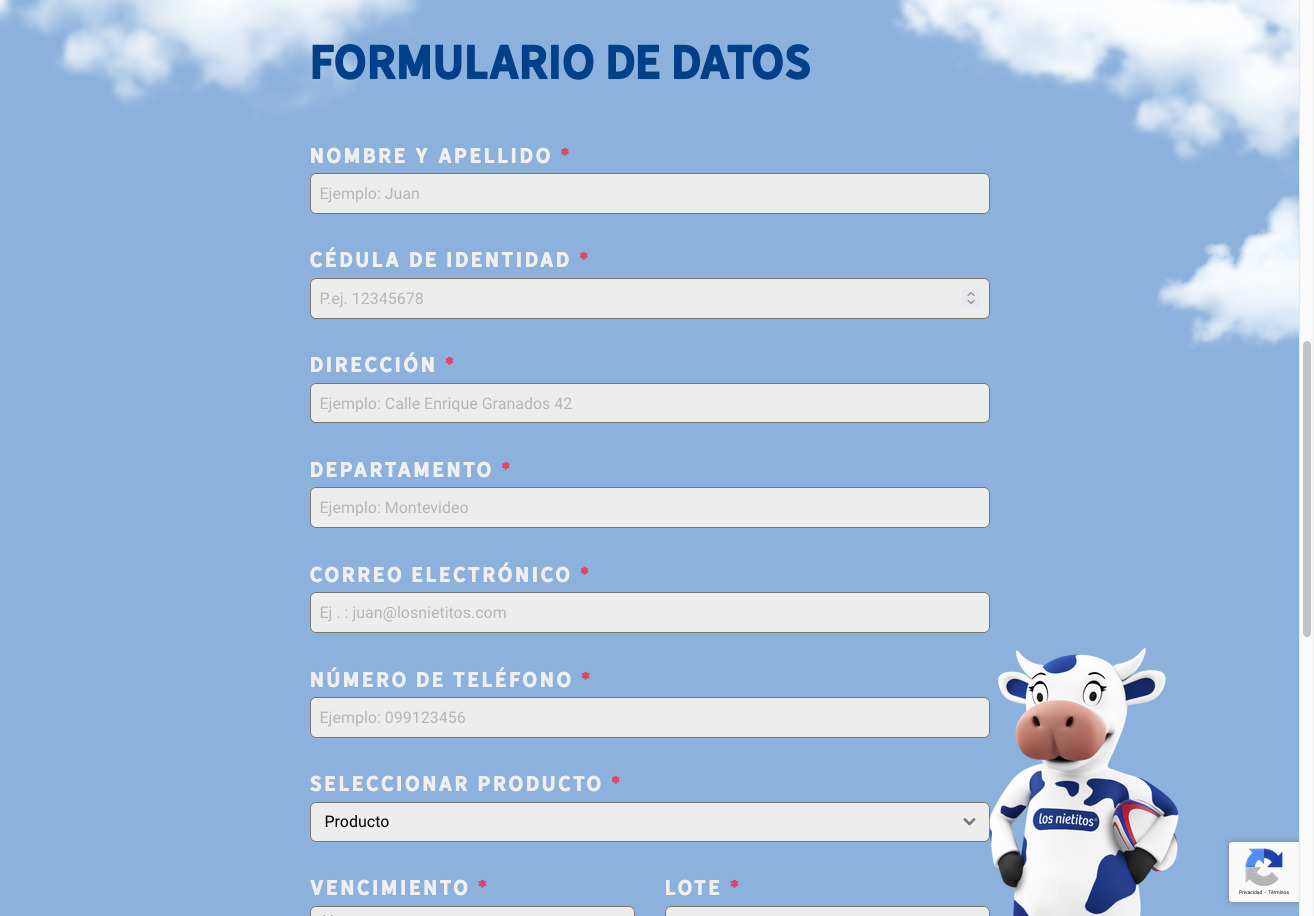Screen dimensions: 1314x916
Task: Enter the Correo Electrónico field
Action: point(649,613)
